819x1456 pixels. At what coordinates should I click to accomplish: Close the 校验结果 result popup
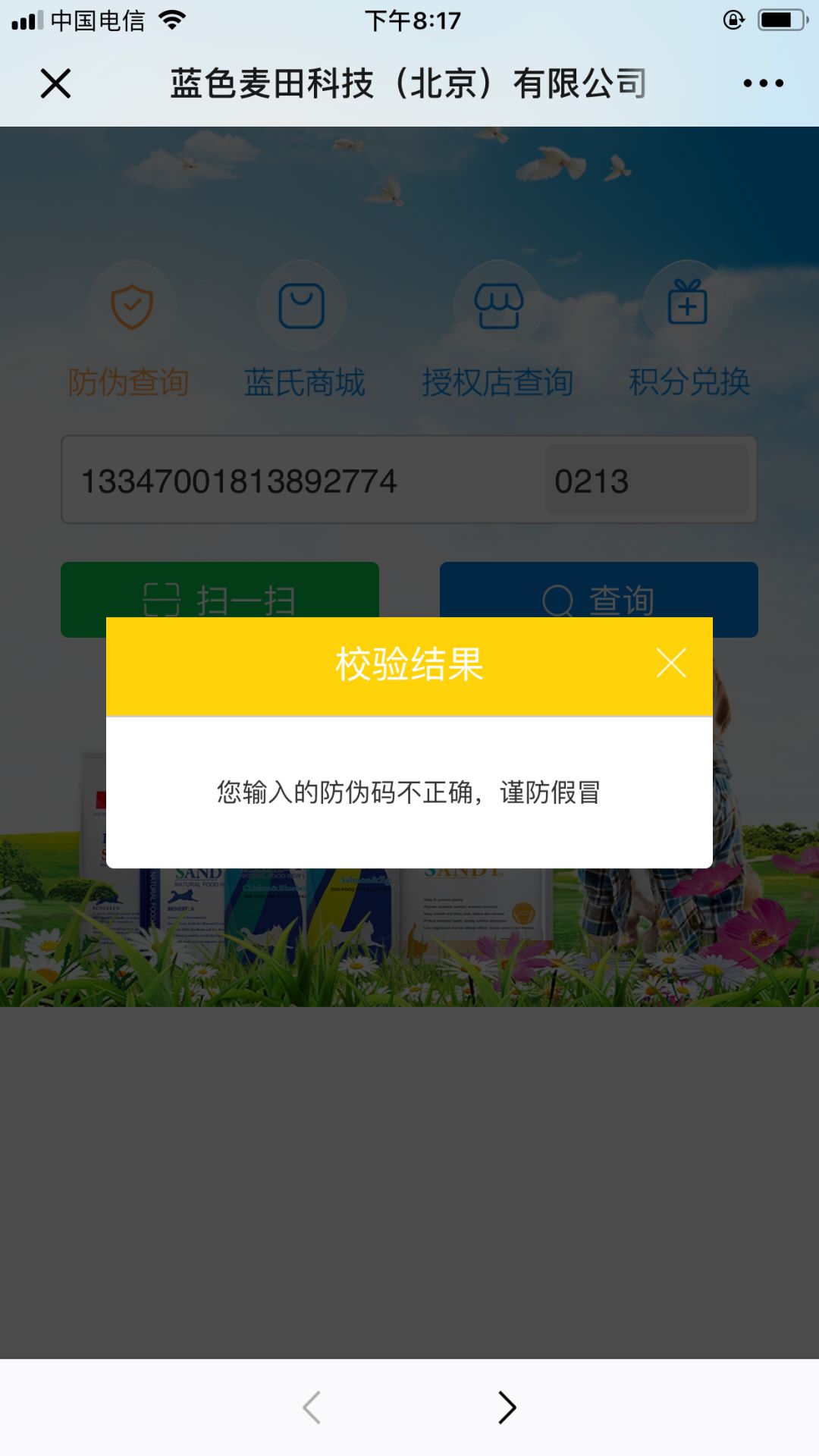click(x=672, y=663)
